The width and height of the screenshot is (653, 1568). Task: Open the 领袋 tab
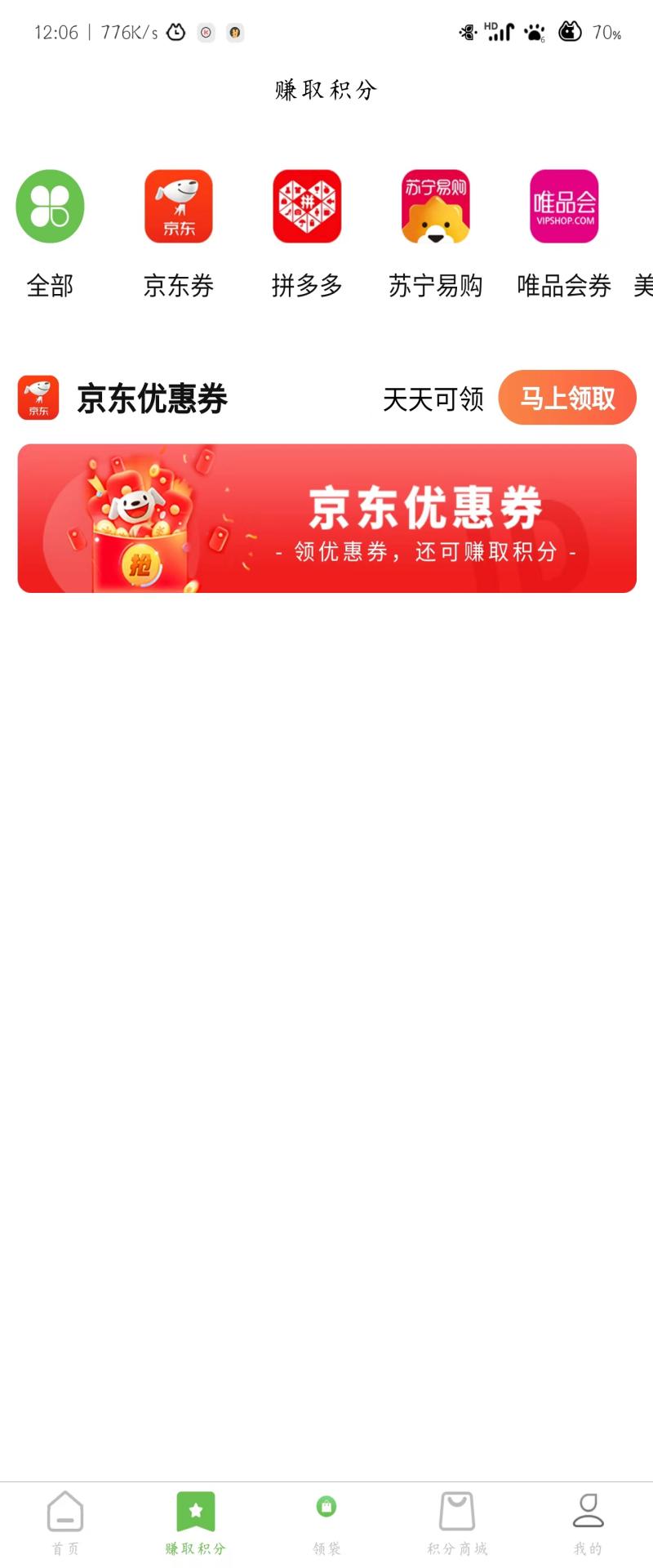point(326,1521)
